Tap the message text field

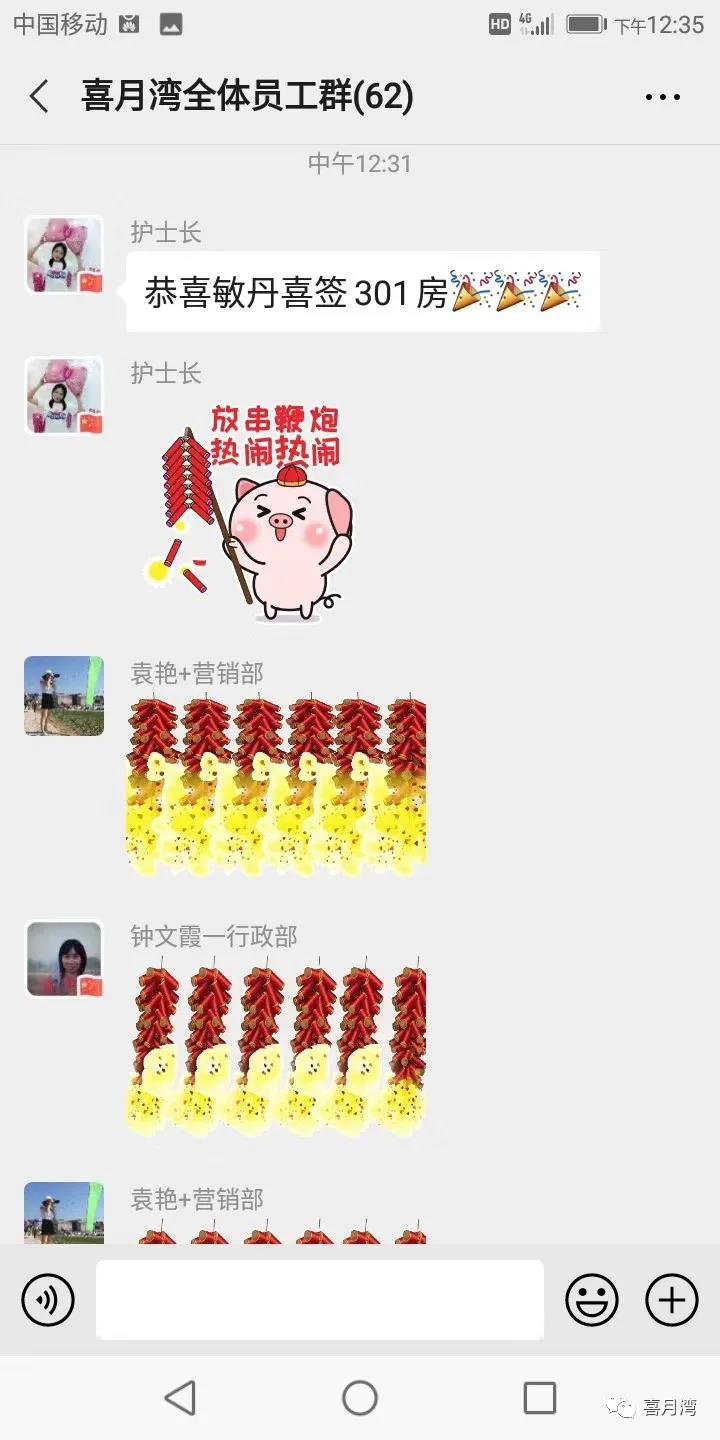320,1300
